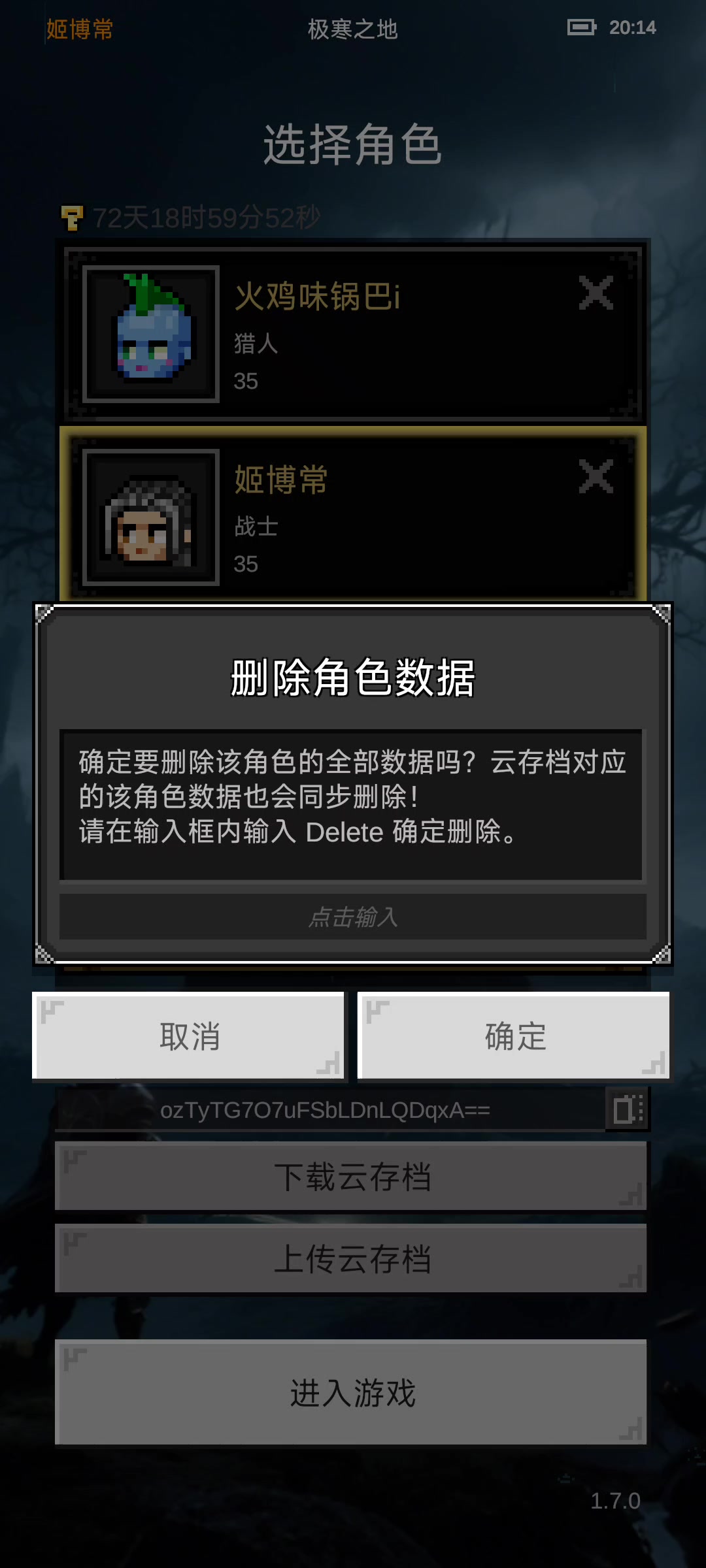Cancel the delete with 取消

point(188,1036)
